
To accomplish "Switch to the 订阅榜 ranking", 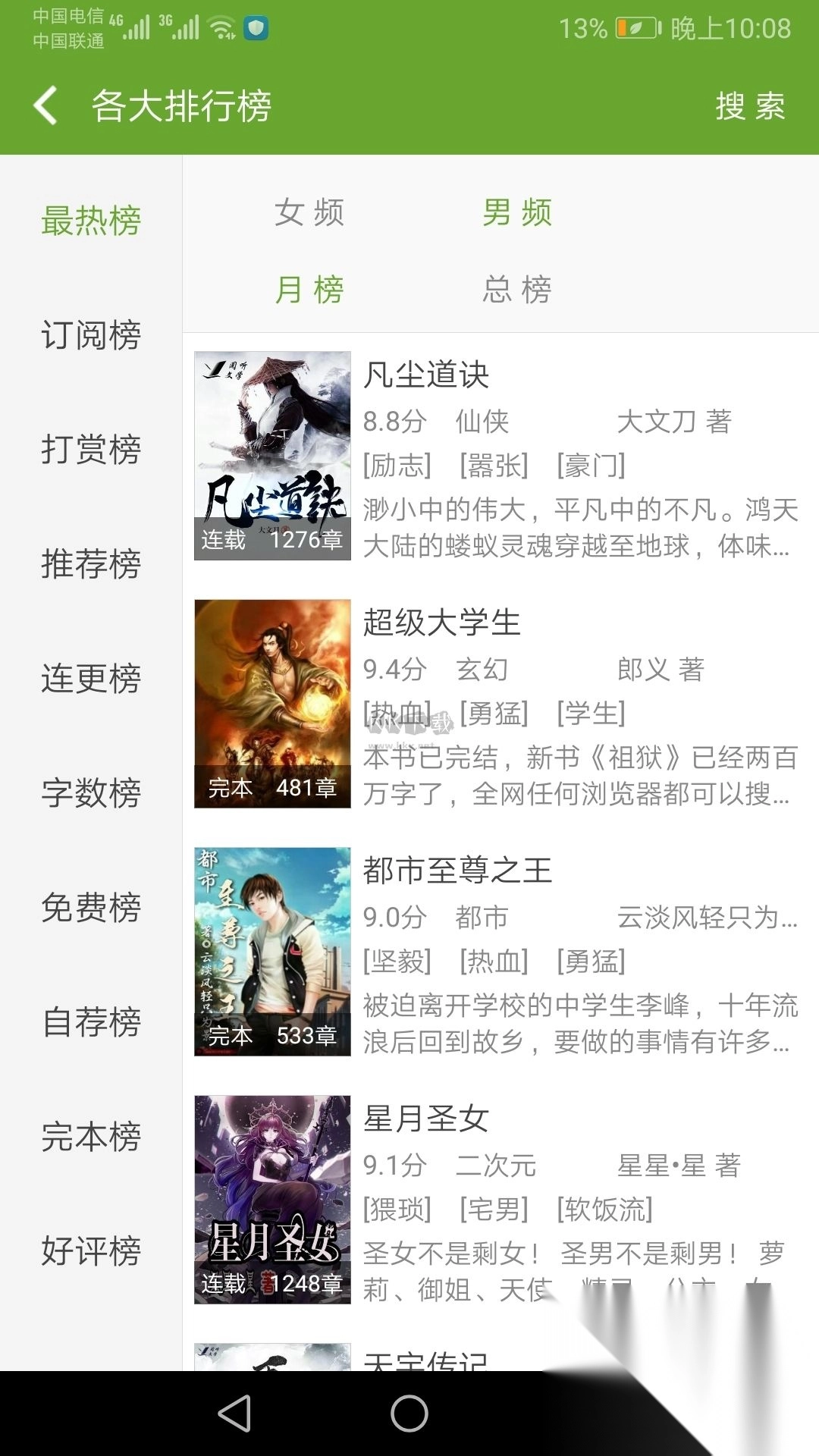I will point(91,335).
